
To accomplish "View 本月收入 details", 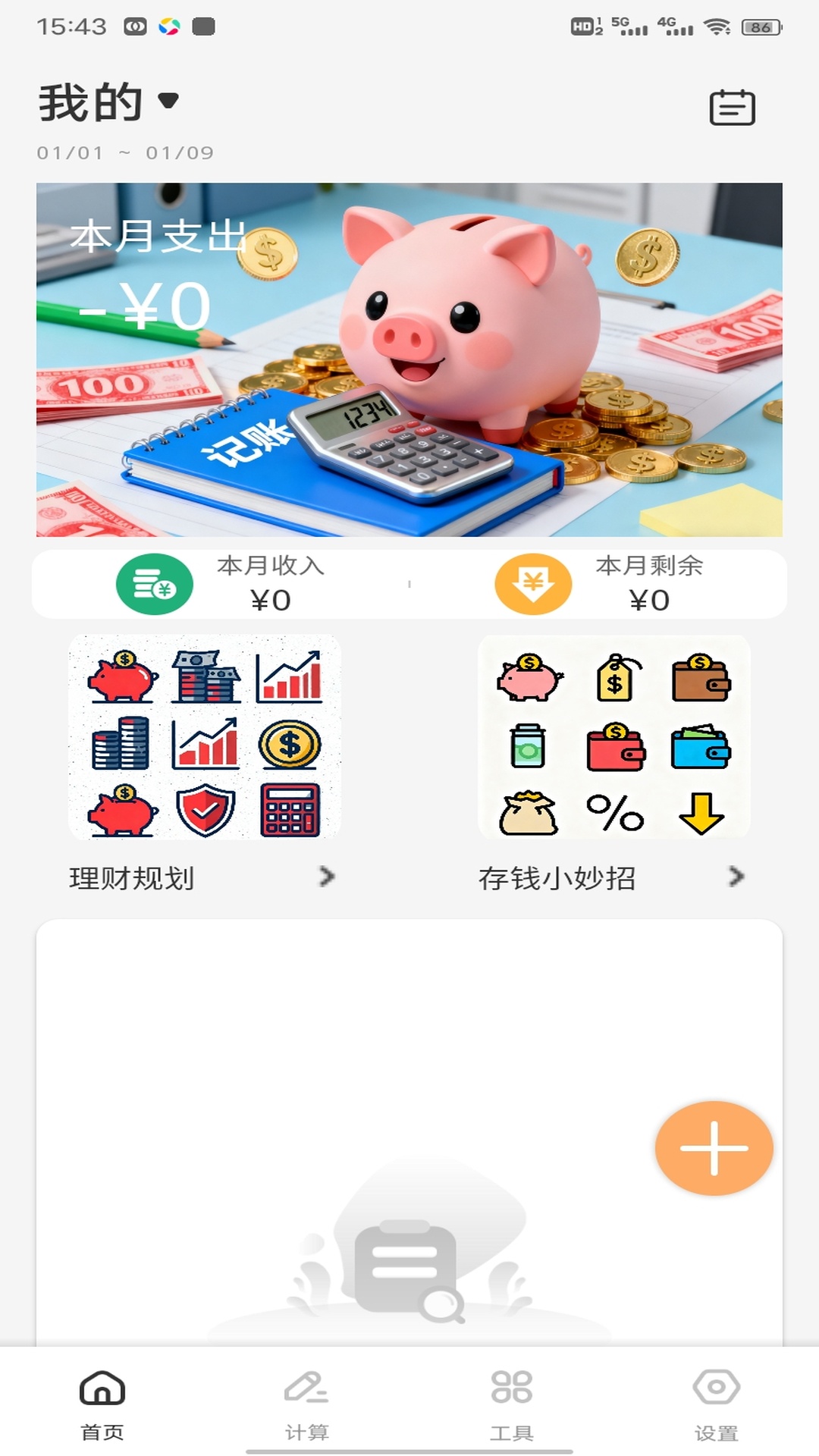I will [220, 584].
